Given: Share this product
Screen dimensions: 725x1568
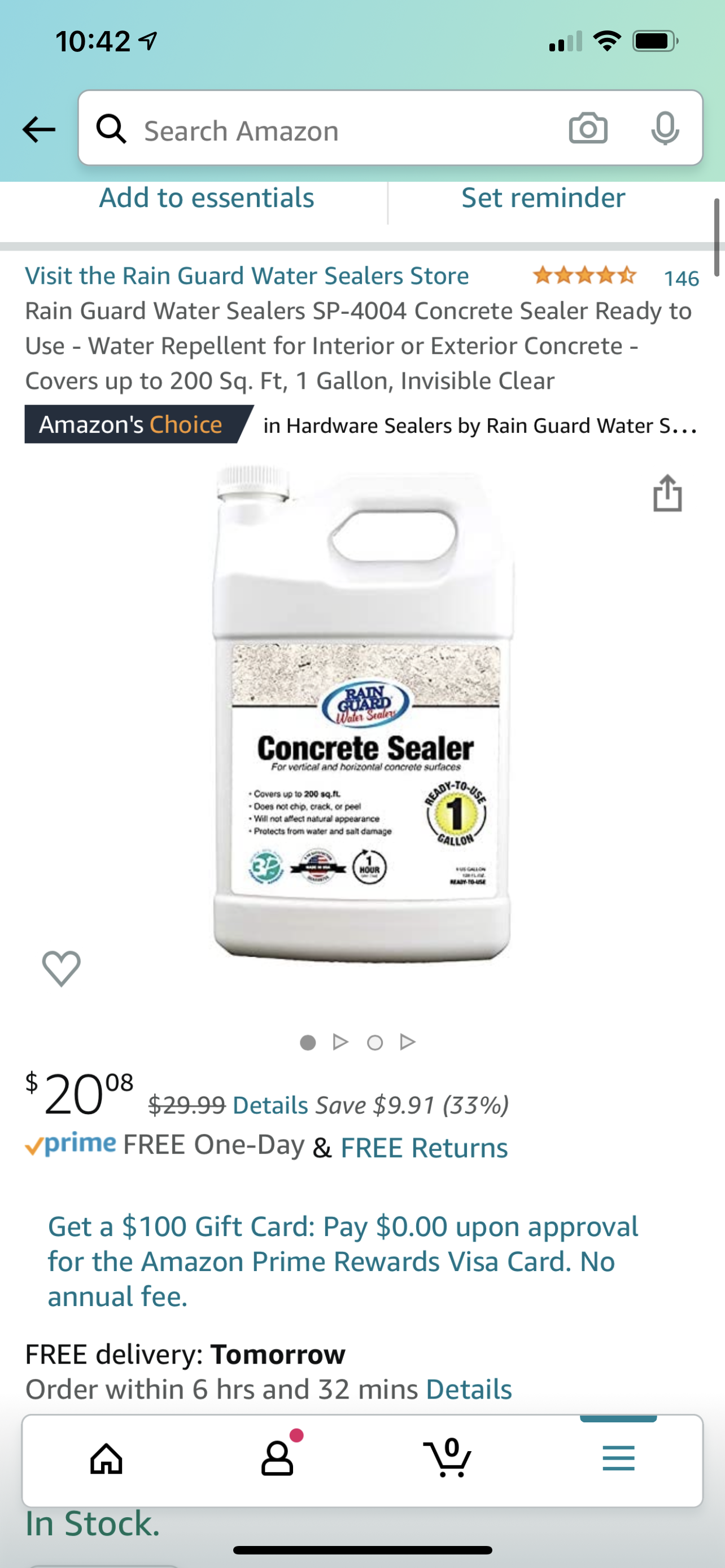Looking at the screenshot, I should point(667,493).
